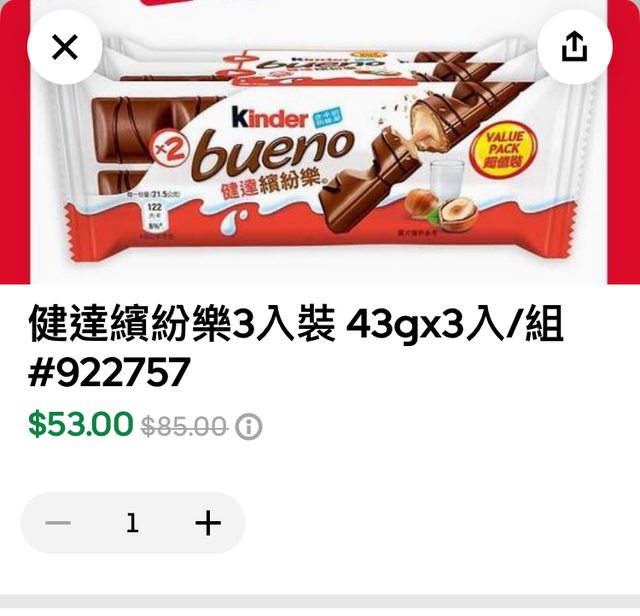Decrease quantity with the minus button
The image size is (640, 616).
click(58, 523)
